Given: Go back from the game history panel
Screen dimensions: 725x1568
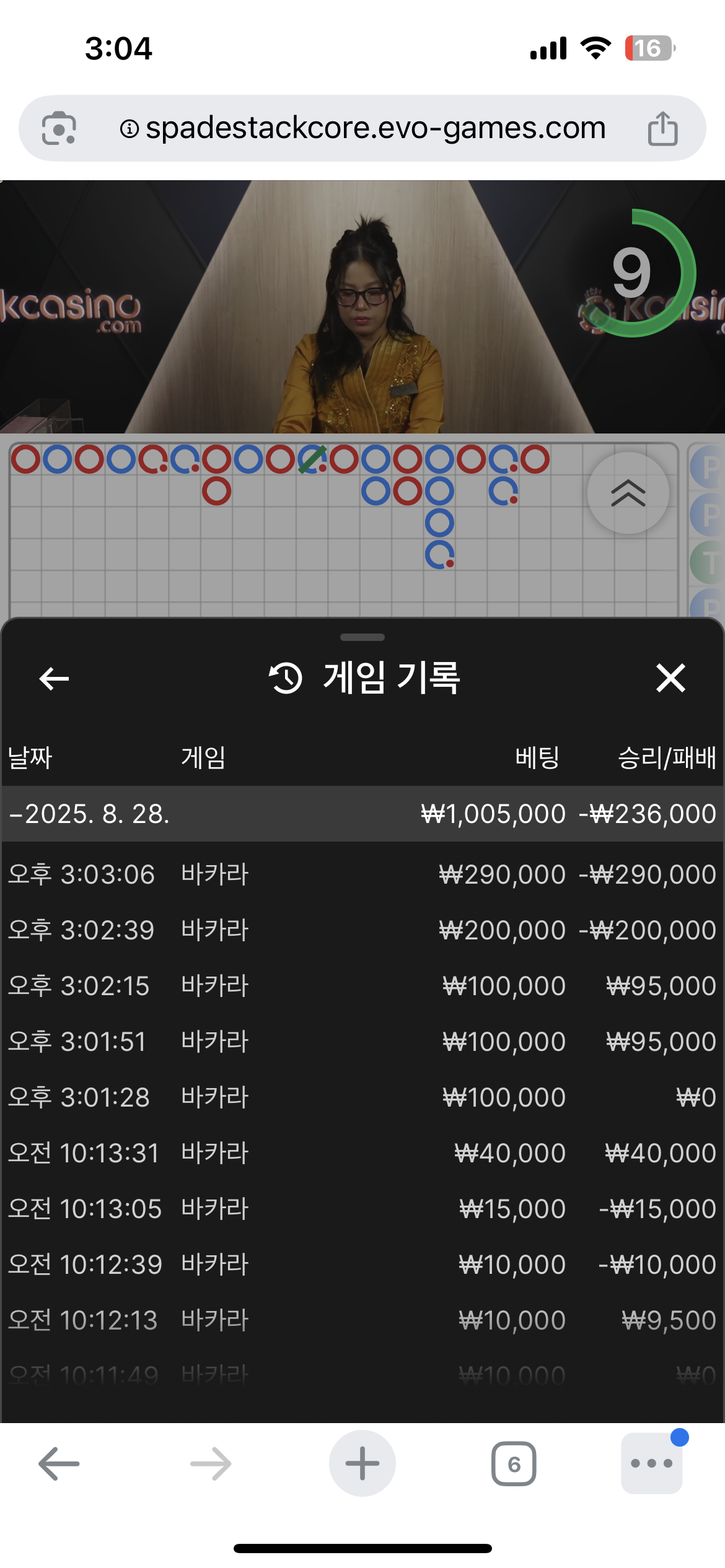Looking at the screenshot, I should point(54,678).
